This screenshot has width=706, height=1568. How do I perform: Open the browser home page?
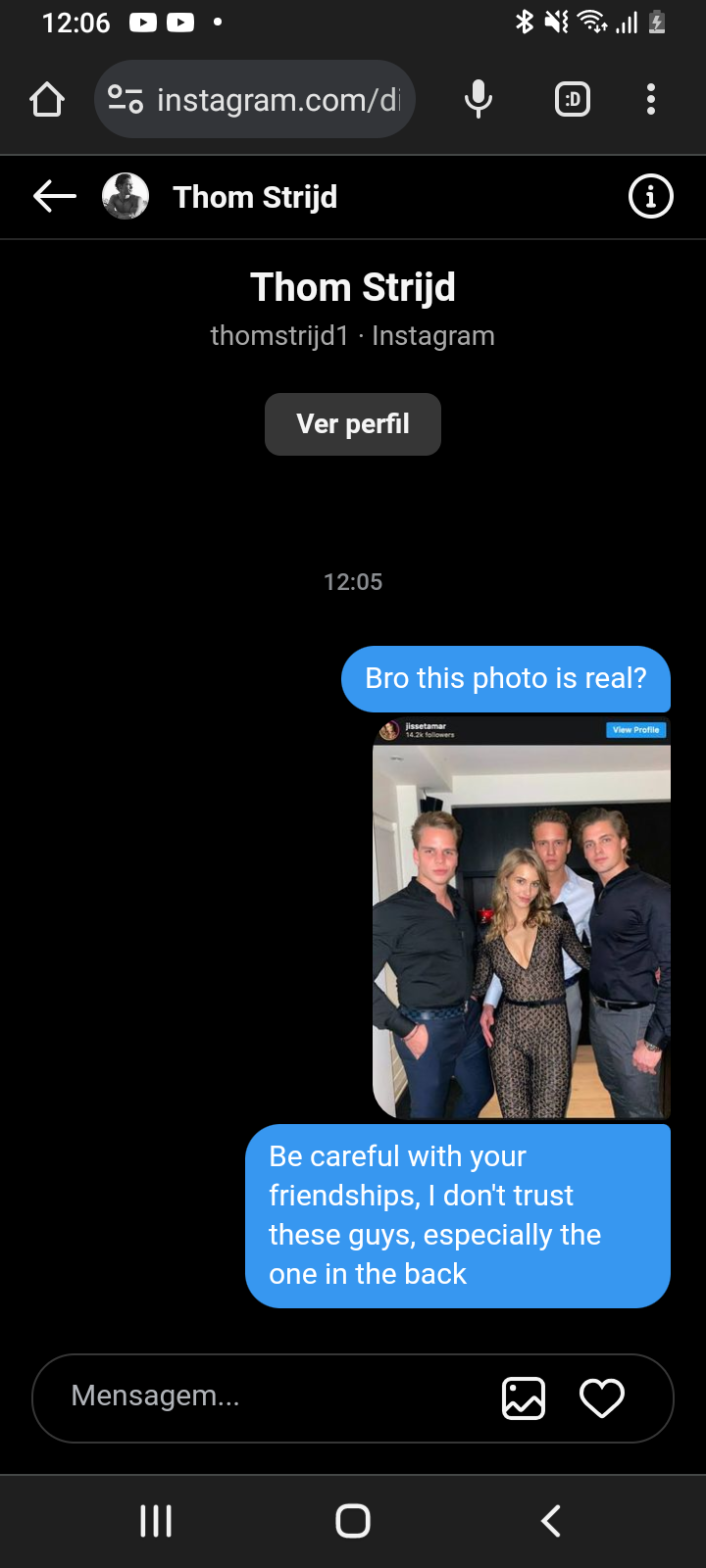click(47, 99)
